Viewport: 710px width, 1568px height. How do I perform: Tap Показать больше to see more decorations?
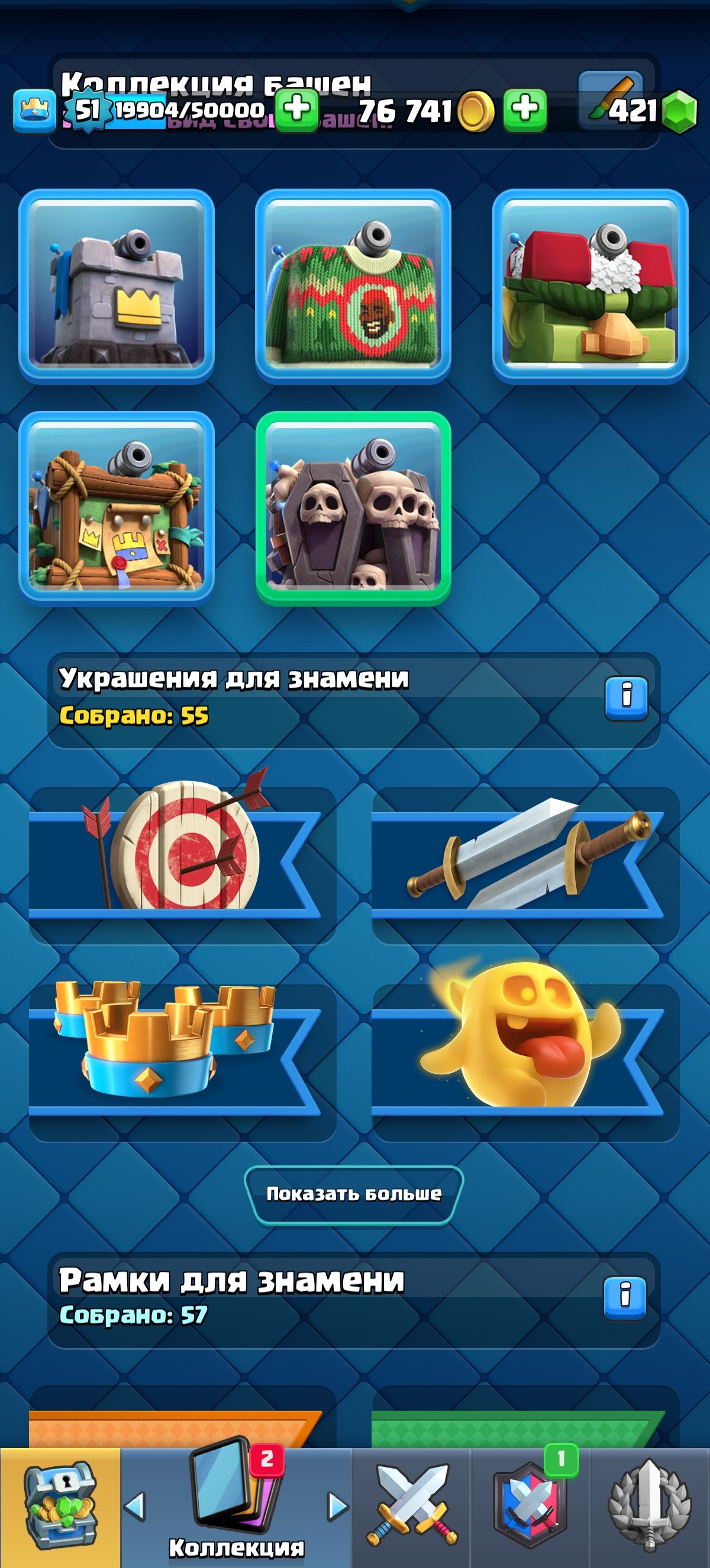coord(354,1194)
